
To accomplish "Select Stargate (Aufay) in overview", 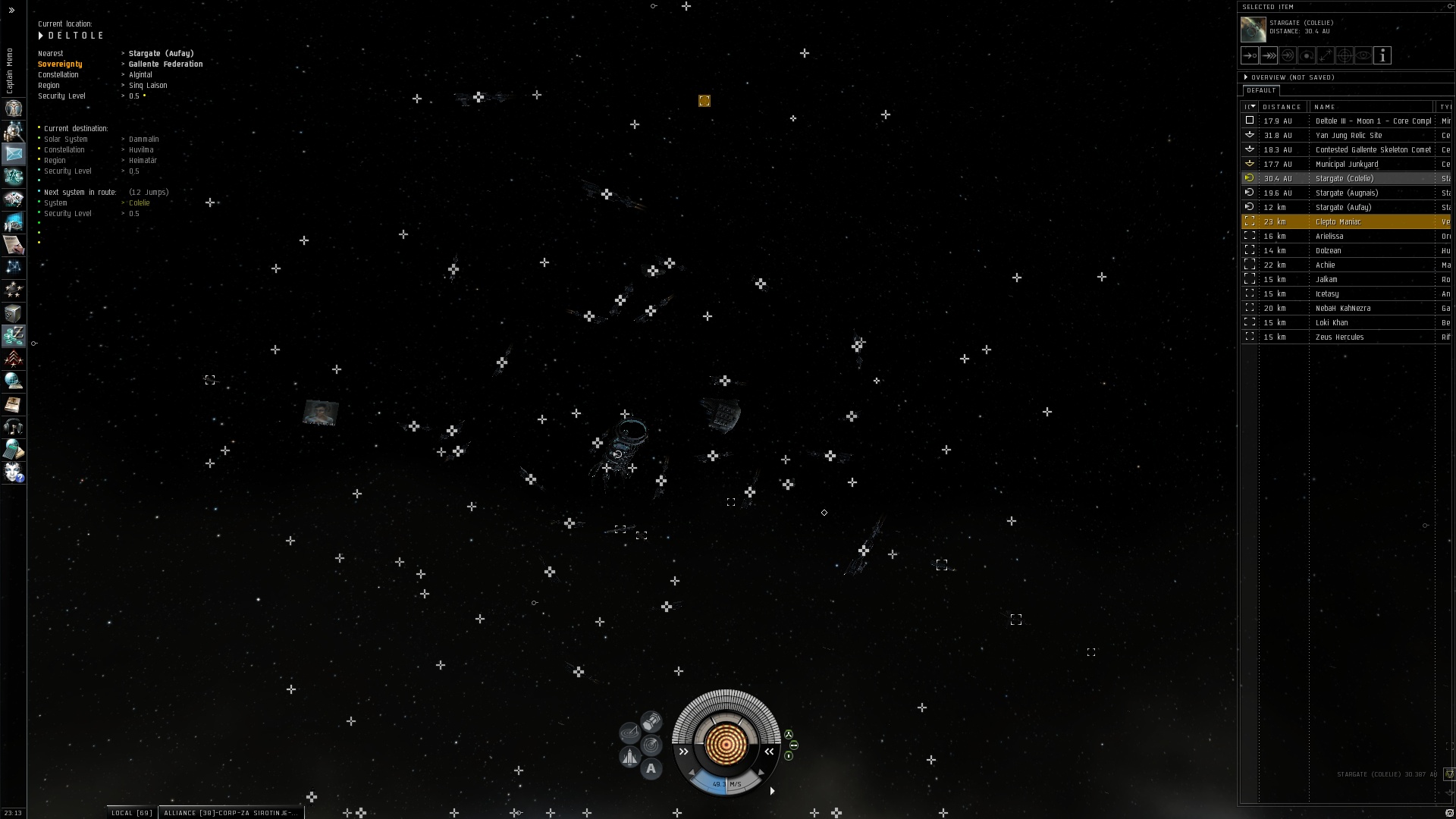I will (x=1342, y=207).
